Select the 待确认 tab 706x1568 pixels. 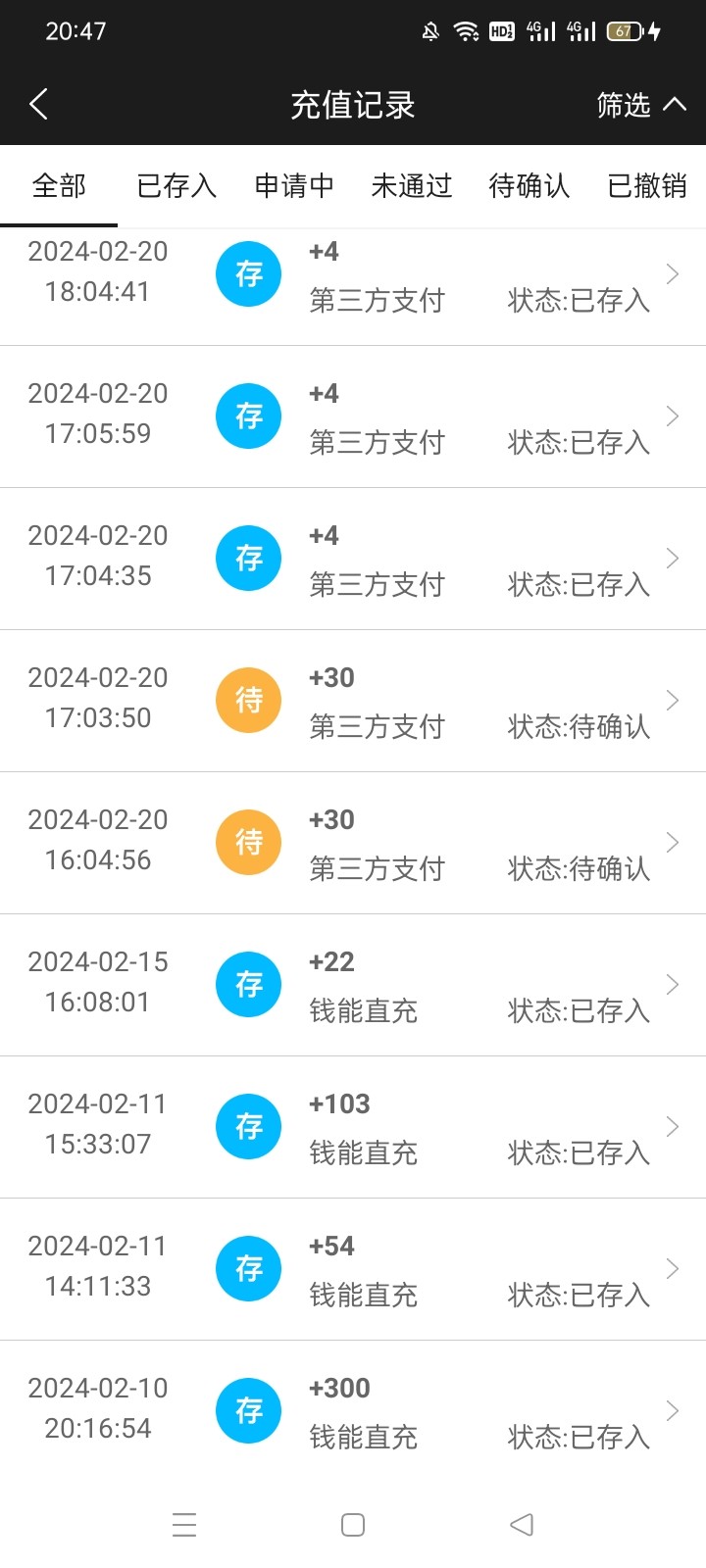pyautogui.click(x=529, y=186)
